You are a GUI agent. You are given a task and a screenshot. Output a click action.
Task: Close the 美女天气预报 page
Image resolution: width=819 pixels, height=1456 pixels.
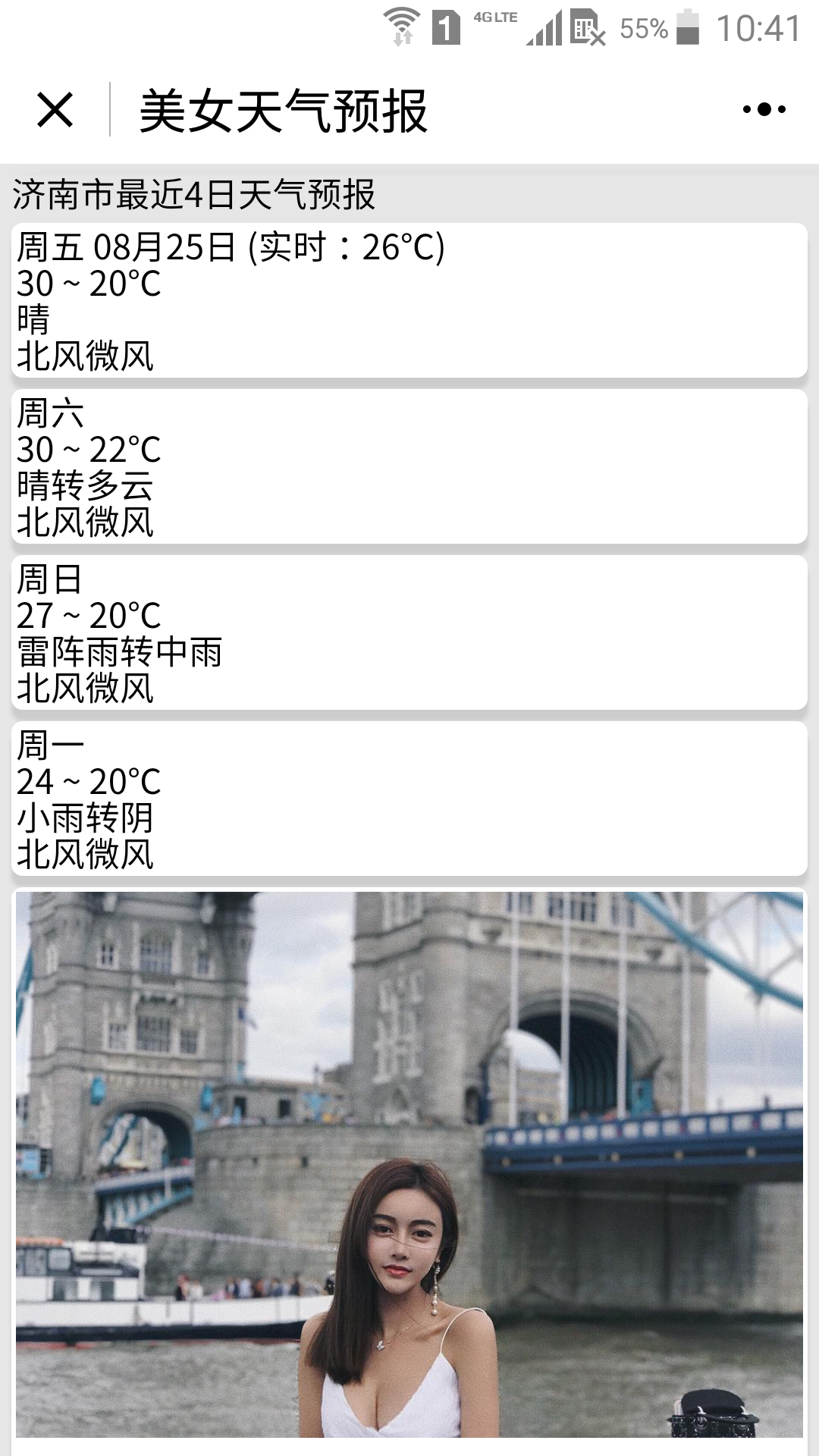point(55,110)
